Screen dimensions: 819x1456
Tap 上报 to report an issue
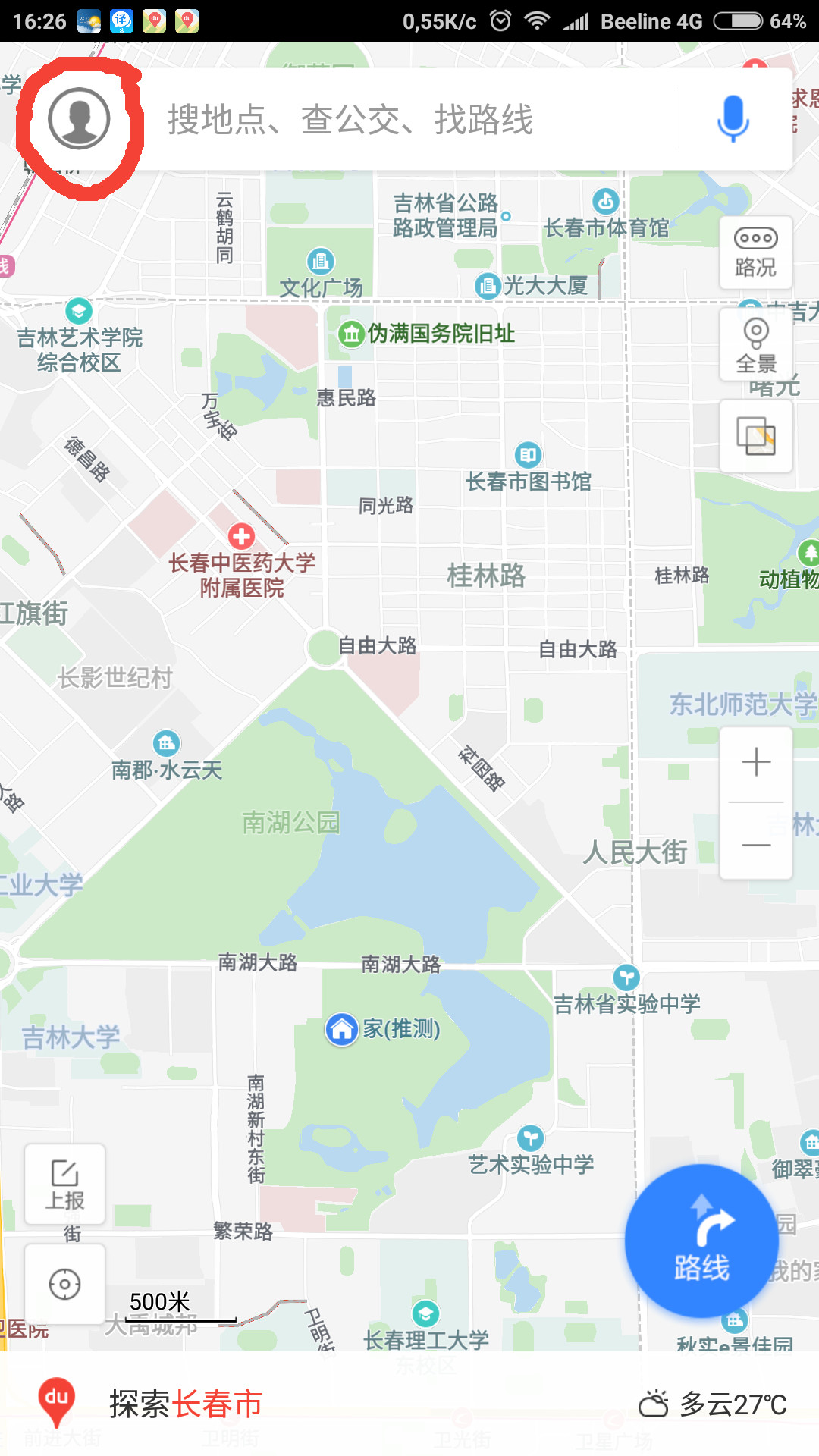pyautogui.click(x=65, y=1184)
